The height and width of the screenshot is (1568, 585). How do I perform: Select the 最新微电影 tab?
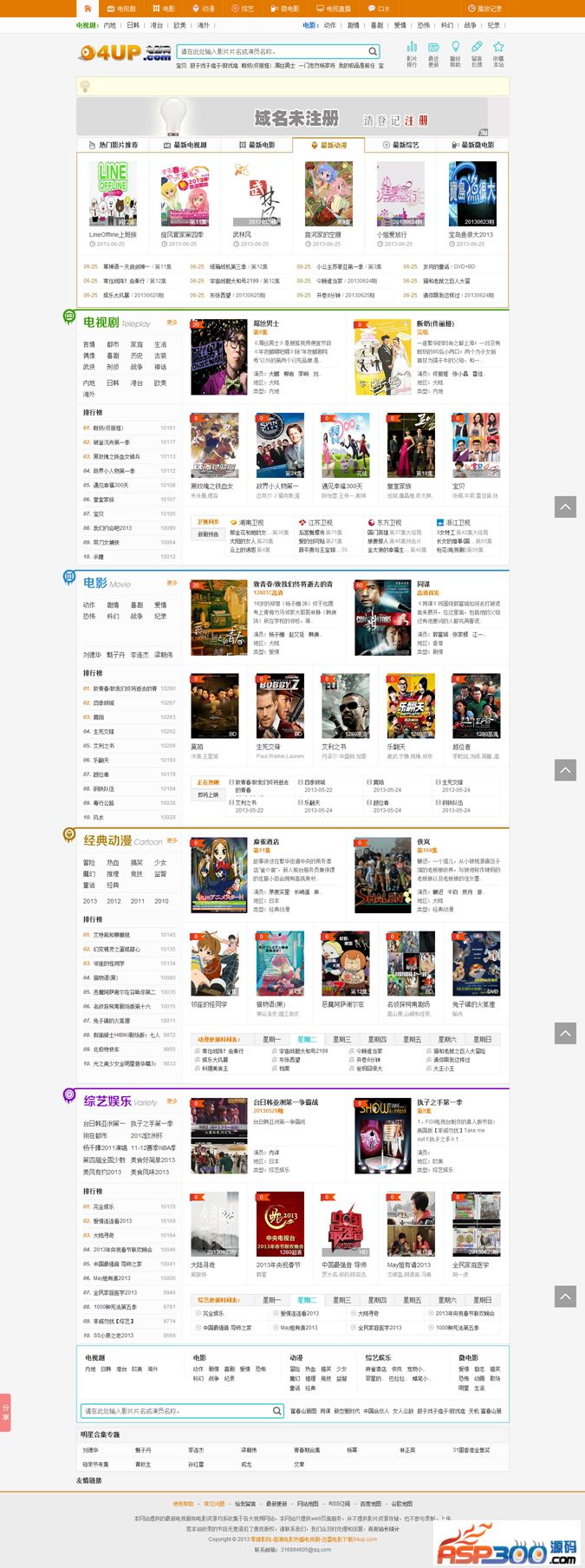tap(472, 145)
